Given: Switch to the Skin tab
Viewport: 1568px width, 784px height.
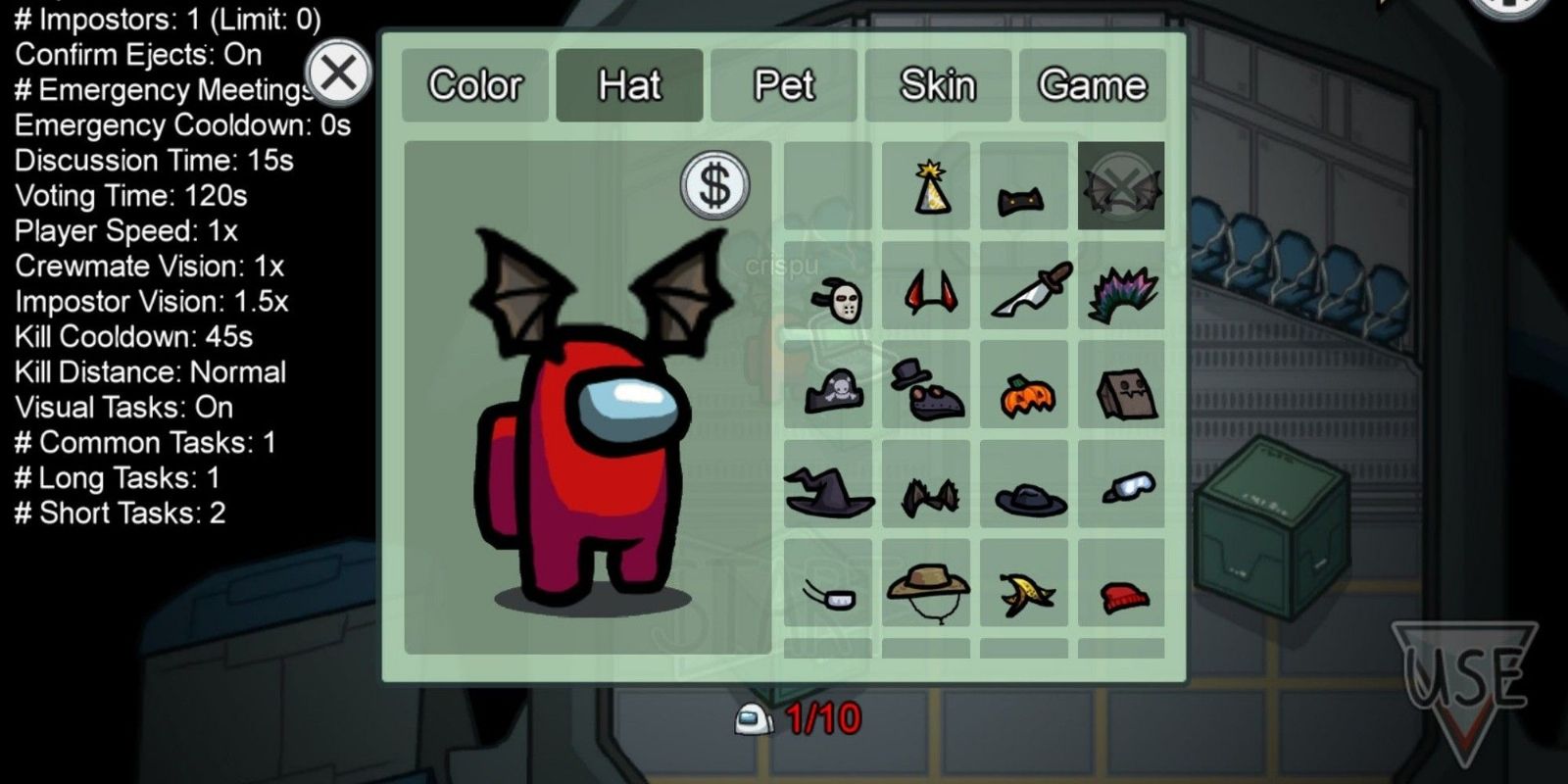Looking at the screenshot, I should coord(938,85).
